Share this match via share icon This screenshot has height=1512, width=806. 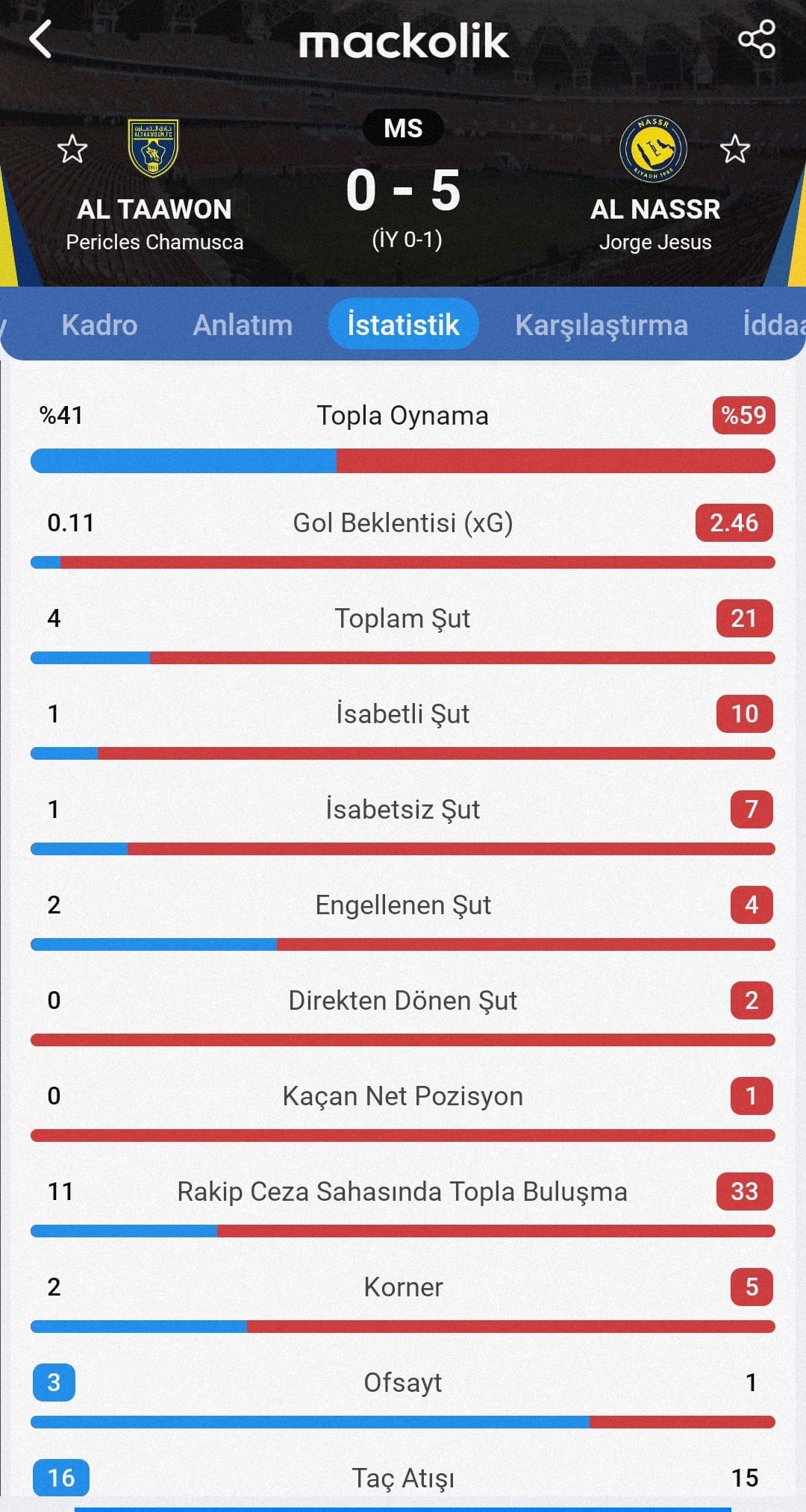[757, 39]
